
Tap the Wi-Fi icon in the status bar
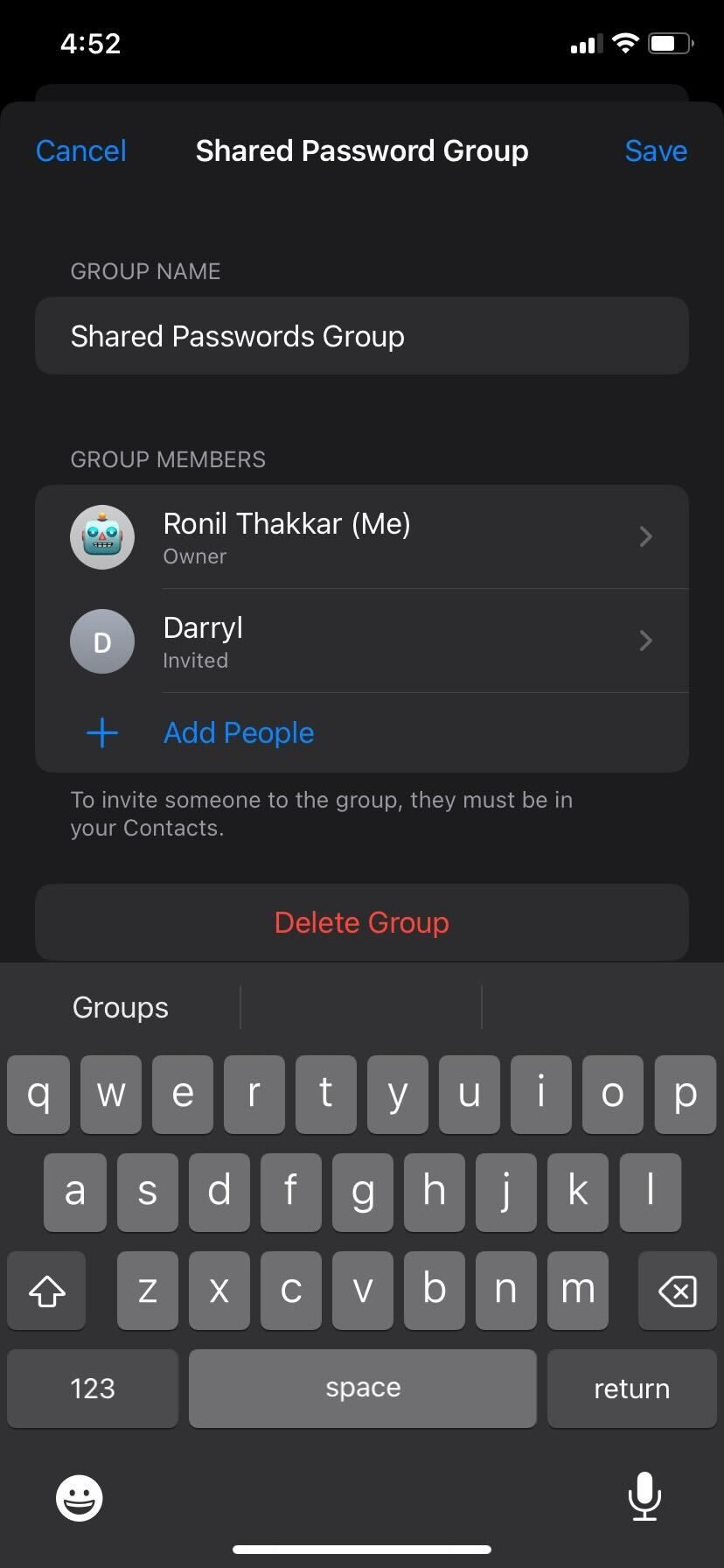click(x=625, y=43)
